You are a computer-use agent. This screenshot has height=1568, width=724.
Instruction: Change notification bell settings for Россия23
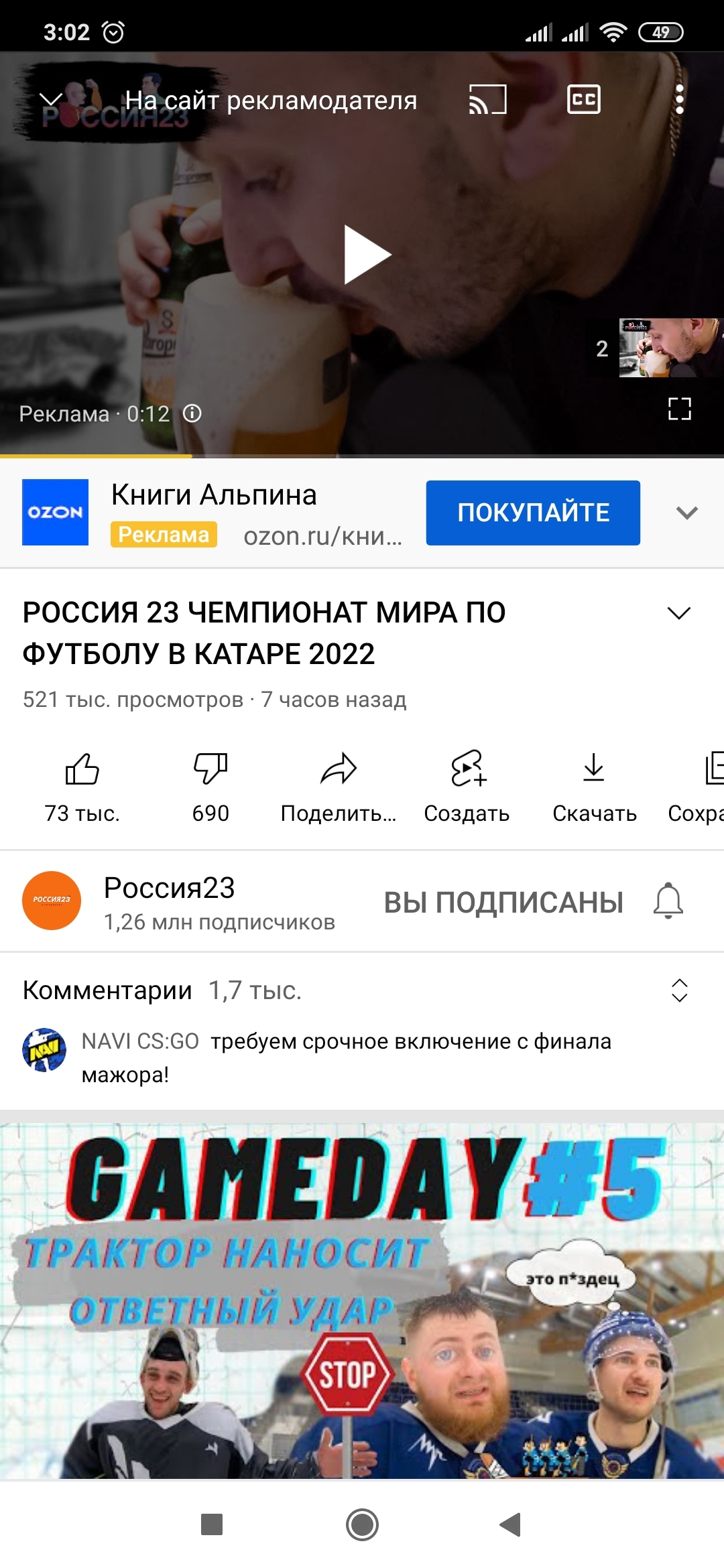point(668,901)
